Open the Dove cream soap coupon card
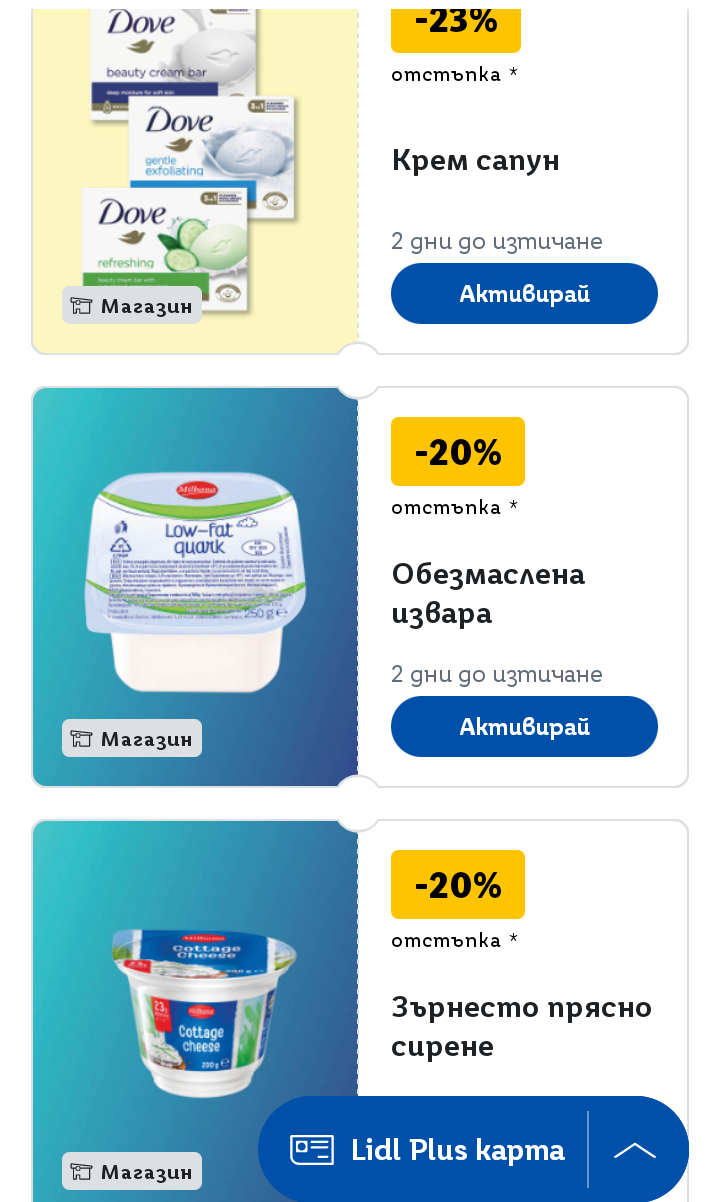Viewport: 720px width, 1202px height. (x=195, y=170)
